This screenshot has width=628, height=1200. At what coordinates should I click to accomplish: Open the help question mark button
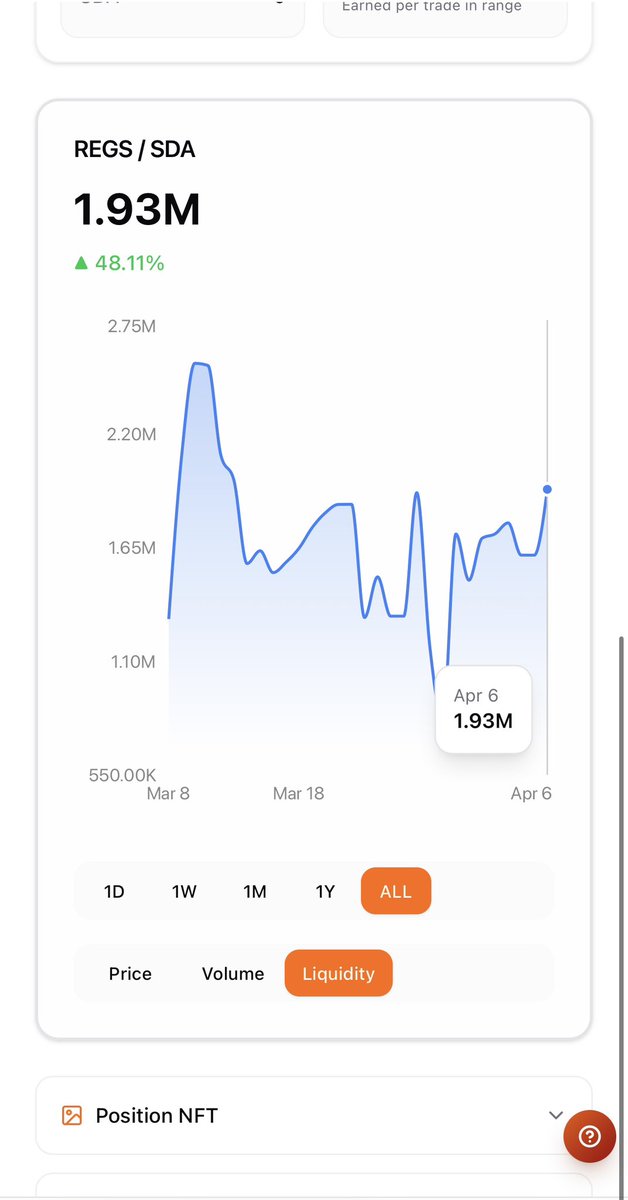point(589,1136)
